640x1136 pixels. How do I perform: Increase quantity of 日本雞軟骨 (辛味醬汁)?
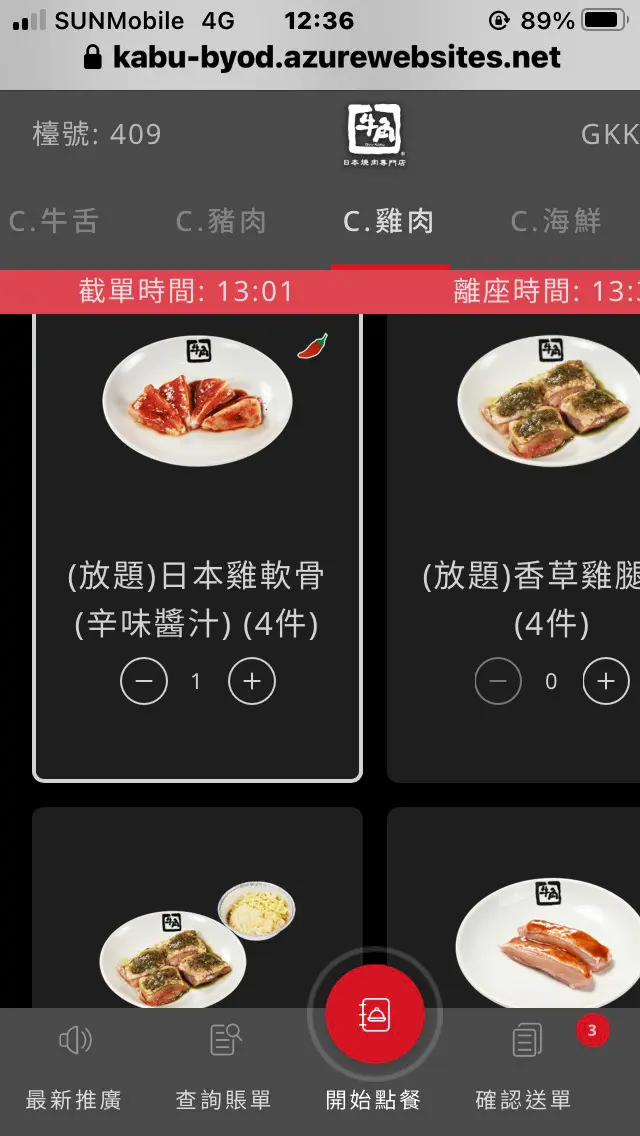[252, 682]
